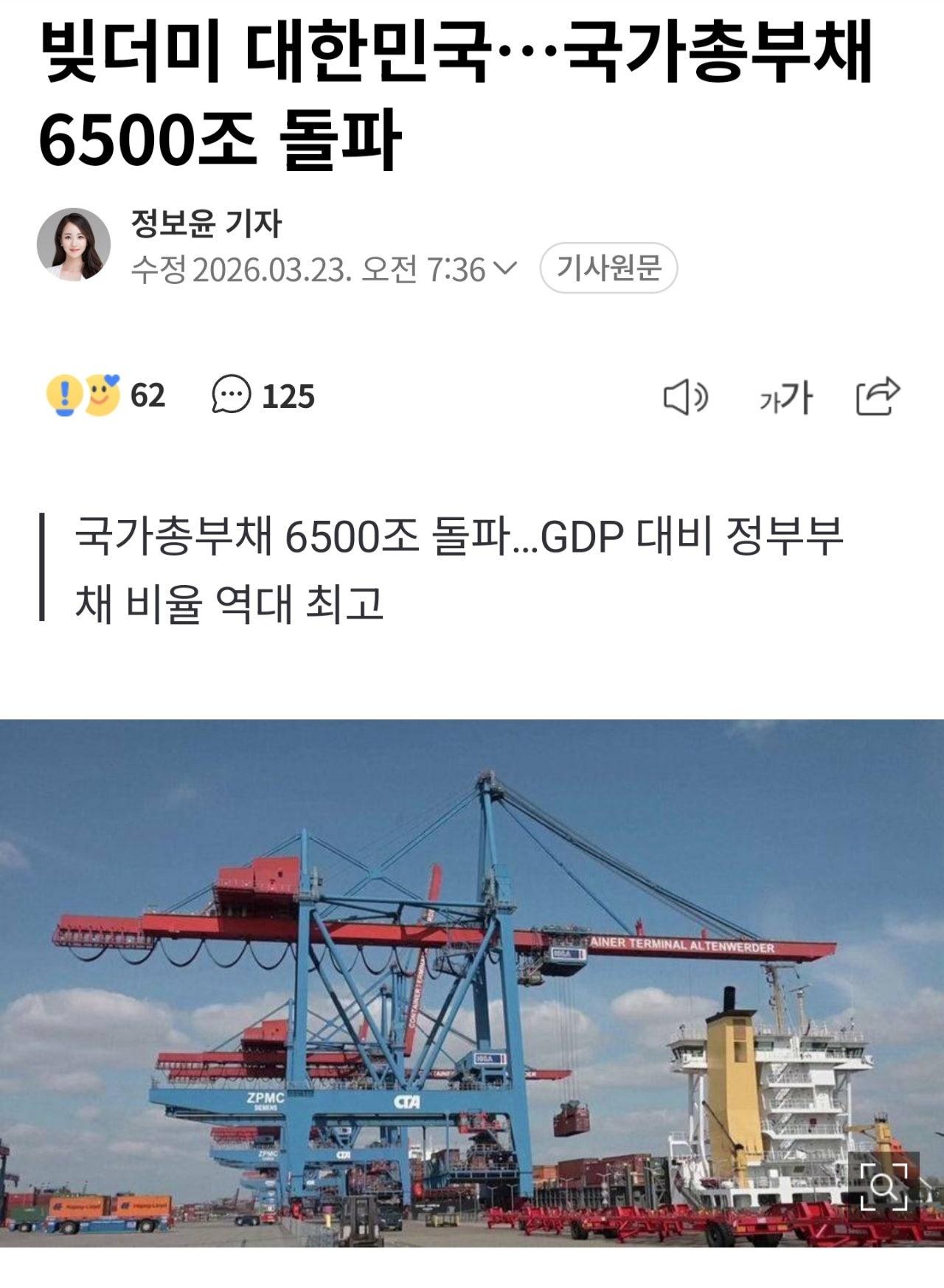
Task: View the 125 comments
Action: (x=263, y=395)
